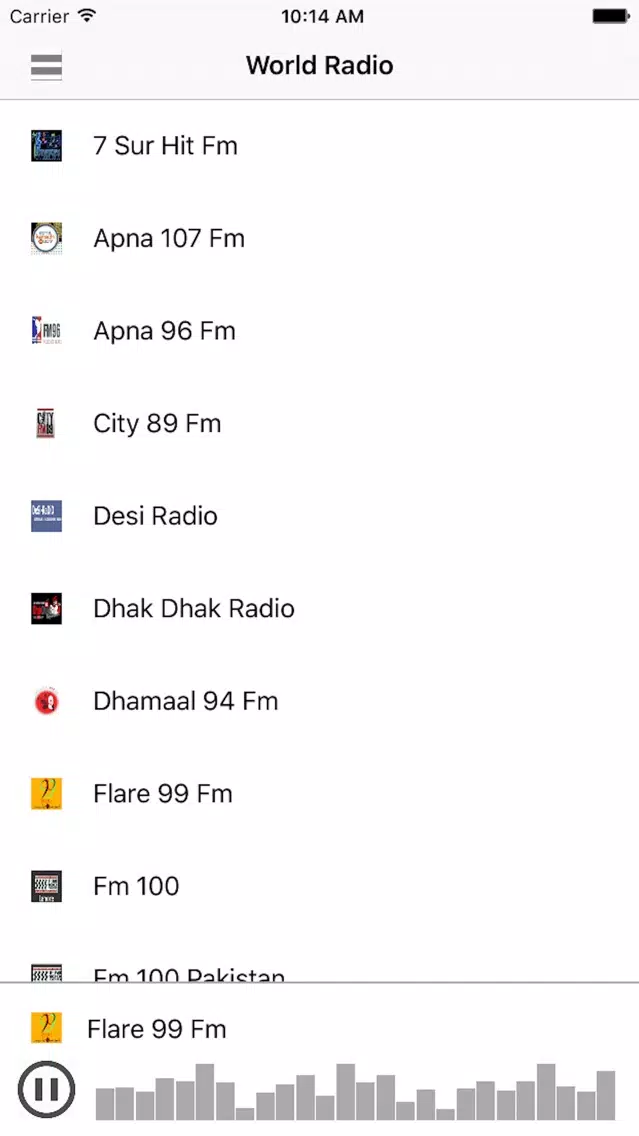Select Apna 107 Fm from the list

click(320, 238)
